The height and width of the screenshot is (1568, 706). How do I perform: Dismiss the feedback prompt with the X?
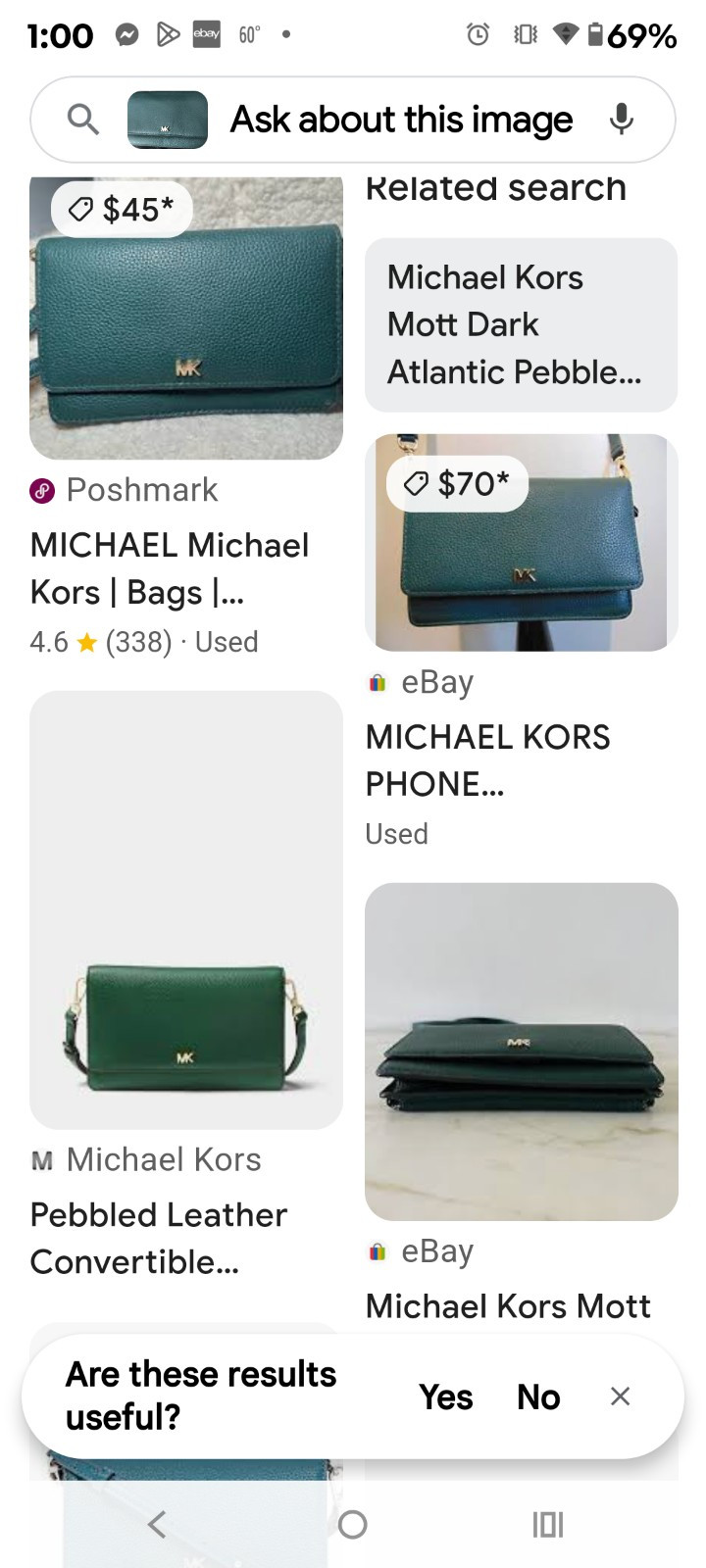click(x=620, y=1396)
